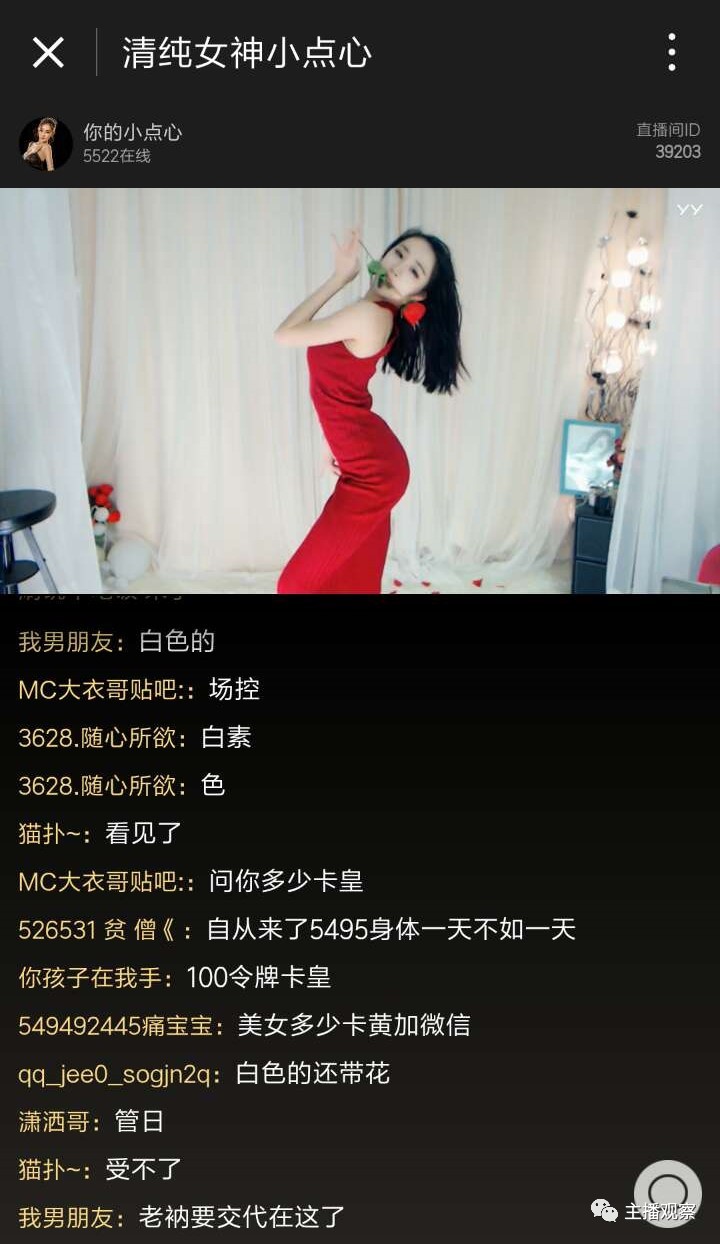Open the chat bubble floating button
This screenshot has height=1244, width=720.
[667, 1192]
